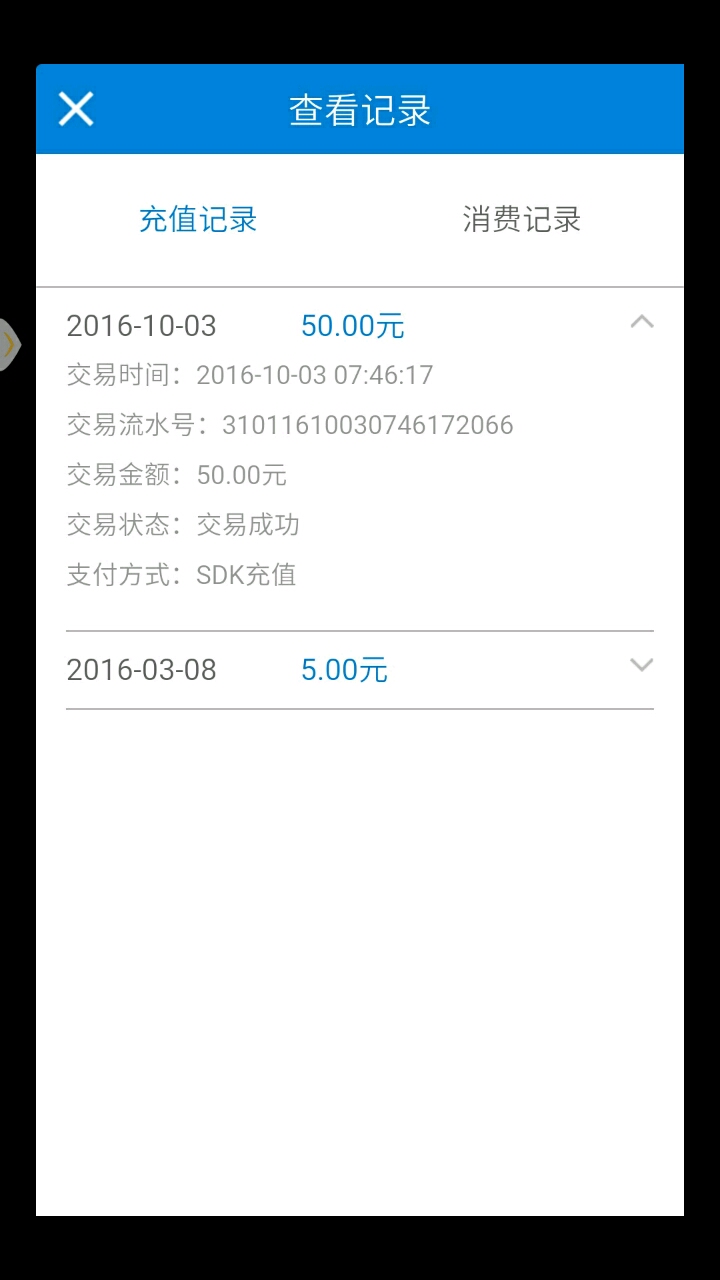720x1280 pixels.
Task: Switch to the 充值记录 tab
Action: coord(198,220)
